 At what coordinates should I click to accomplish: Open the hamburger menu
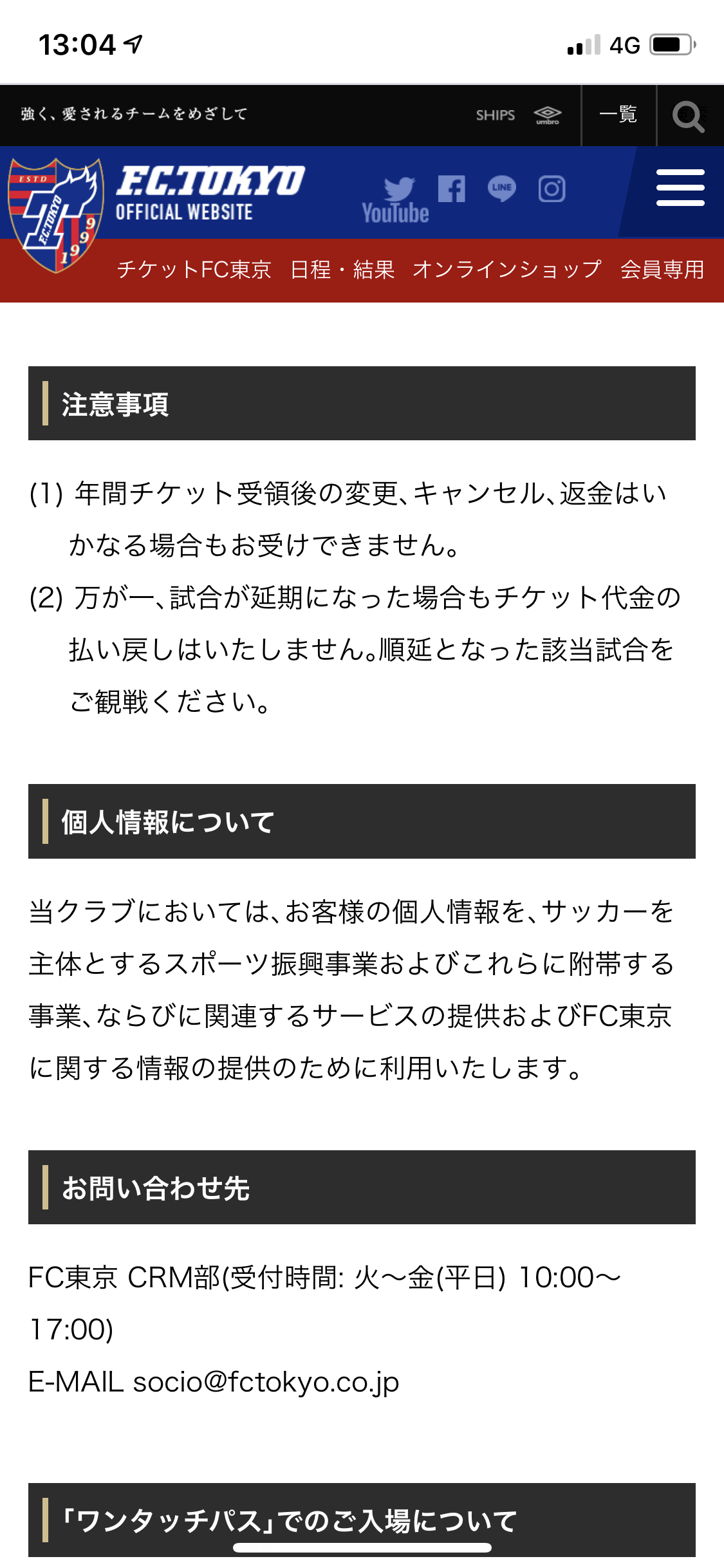point(680,187)
